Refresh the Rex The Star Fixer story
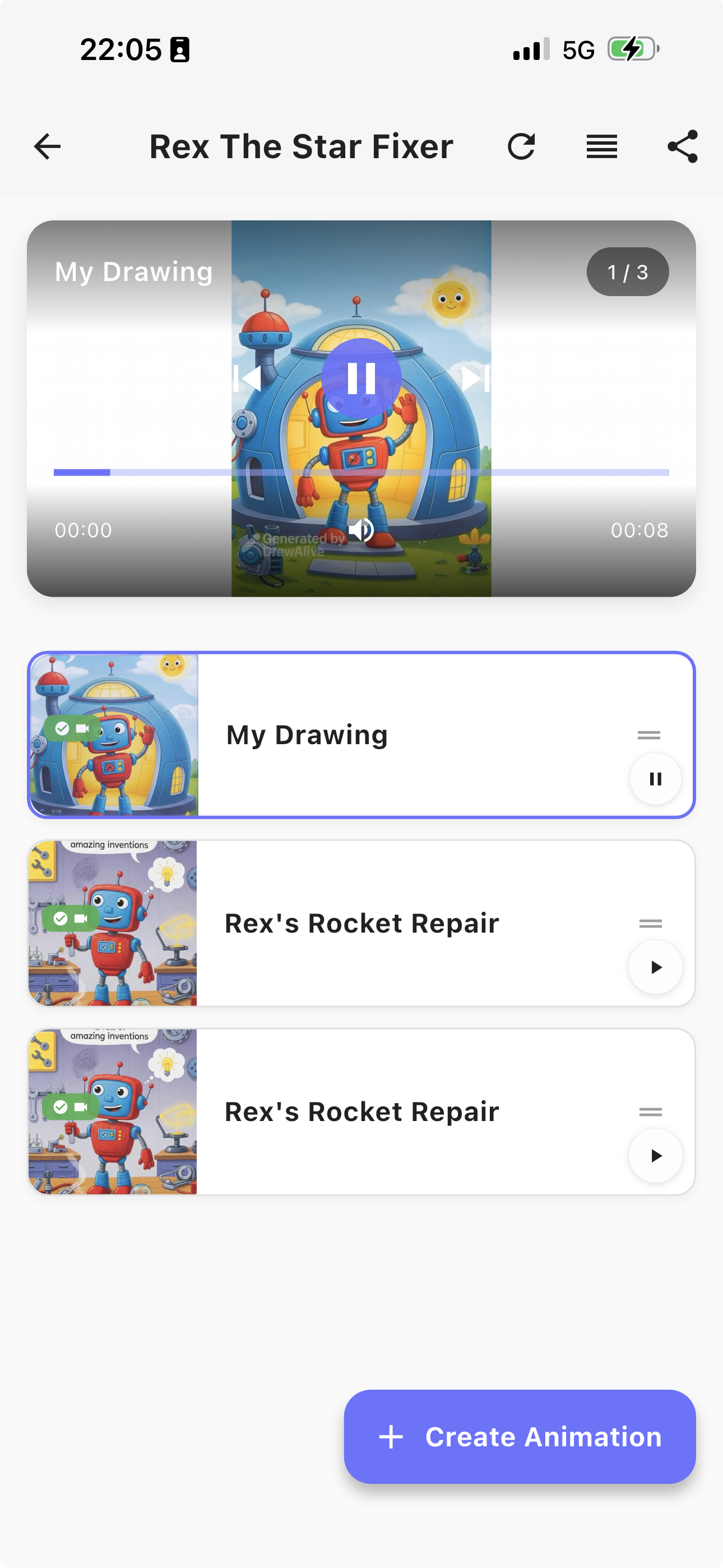 pos(521,147)
